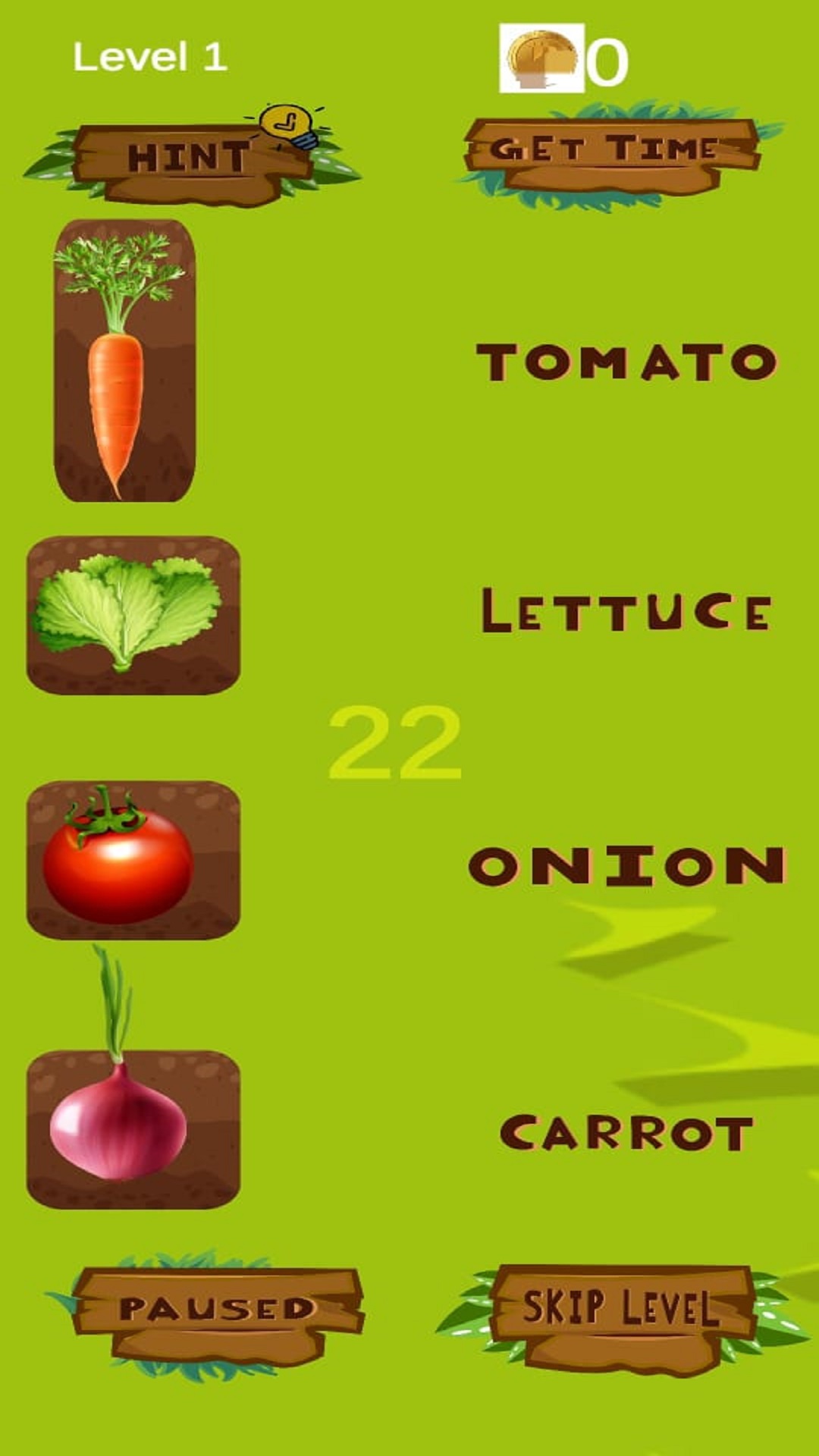Screen dimensions: 819x1456
Task: Pick the onion picture tile
Action: tap(133, 1128)
